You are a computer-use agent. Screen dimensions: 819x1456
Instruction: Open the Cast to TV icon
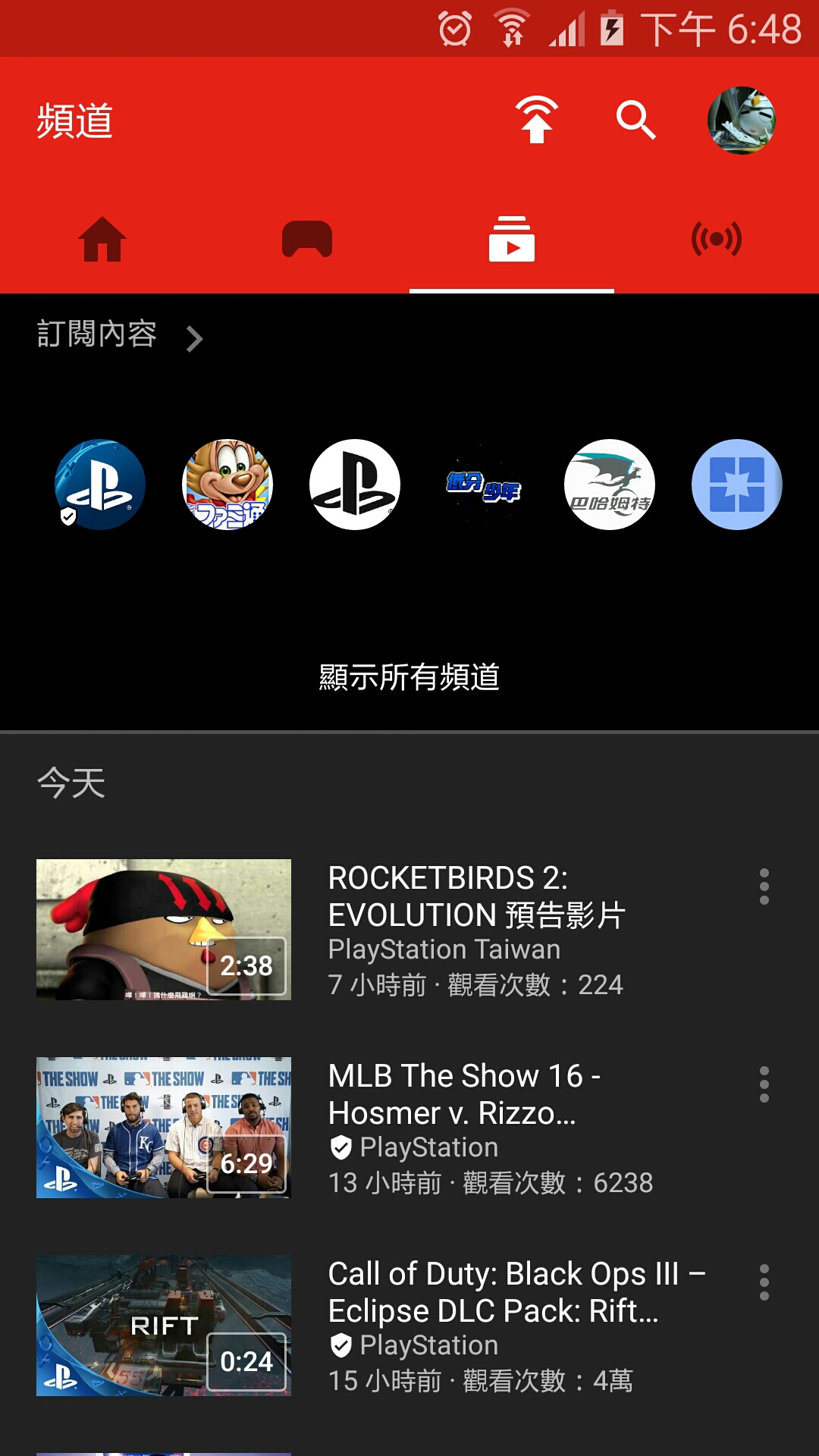click(x=538, y=119)
